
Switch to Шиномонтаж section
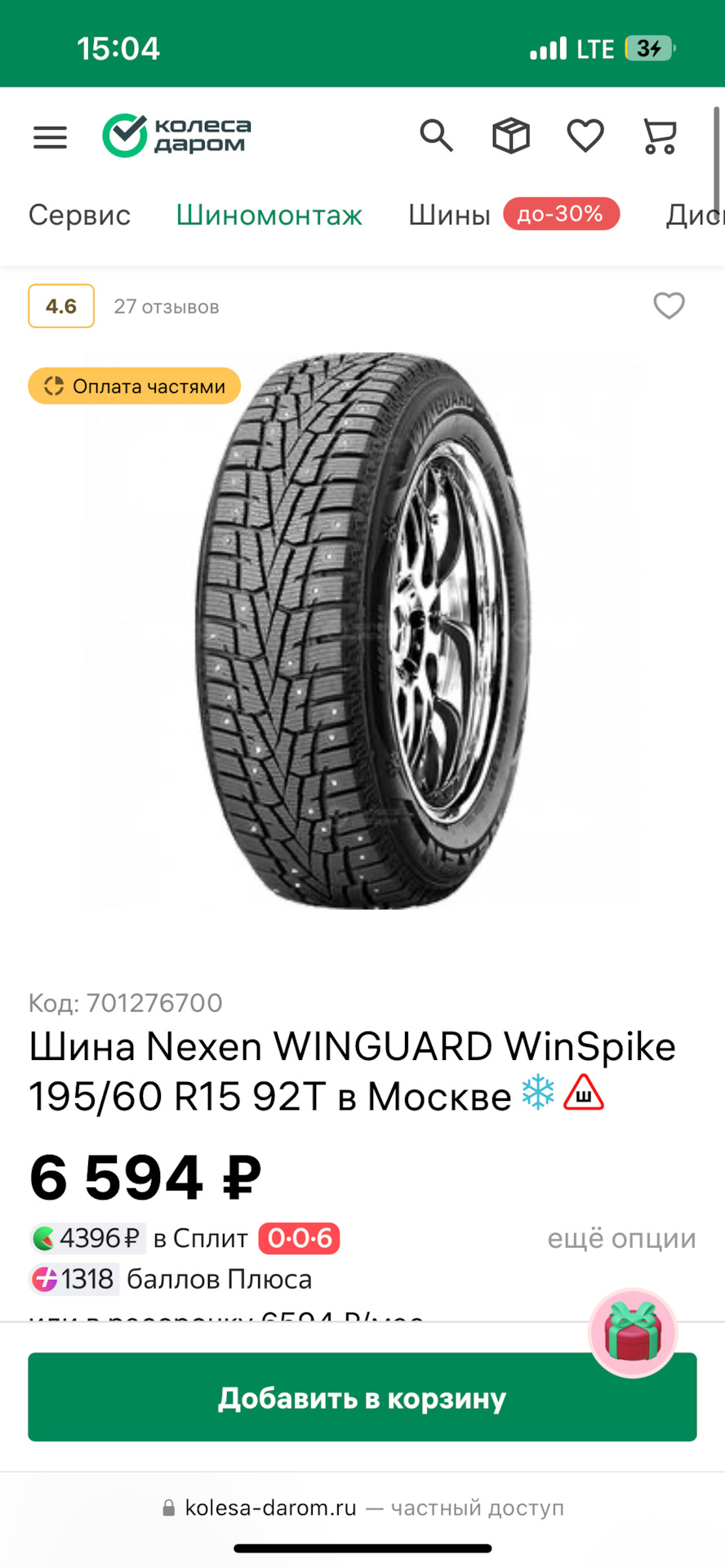(269, 215)
